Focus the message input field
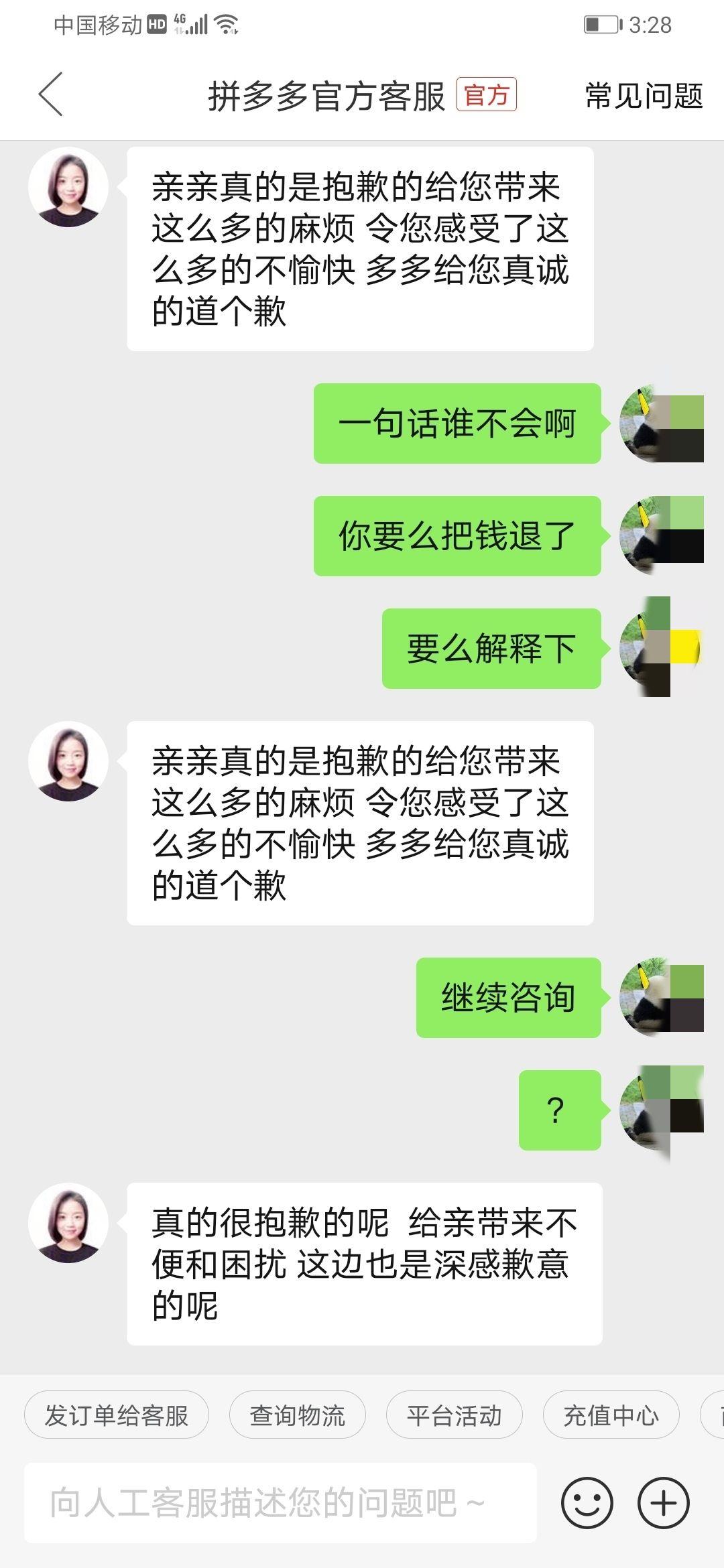The image size is (724, 1568). tap(281, 1503)
